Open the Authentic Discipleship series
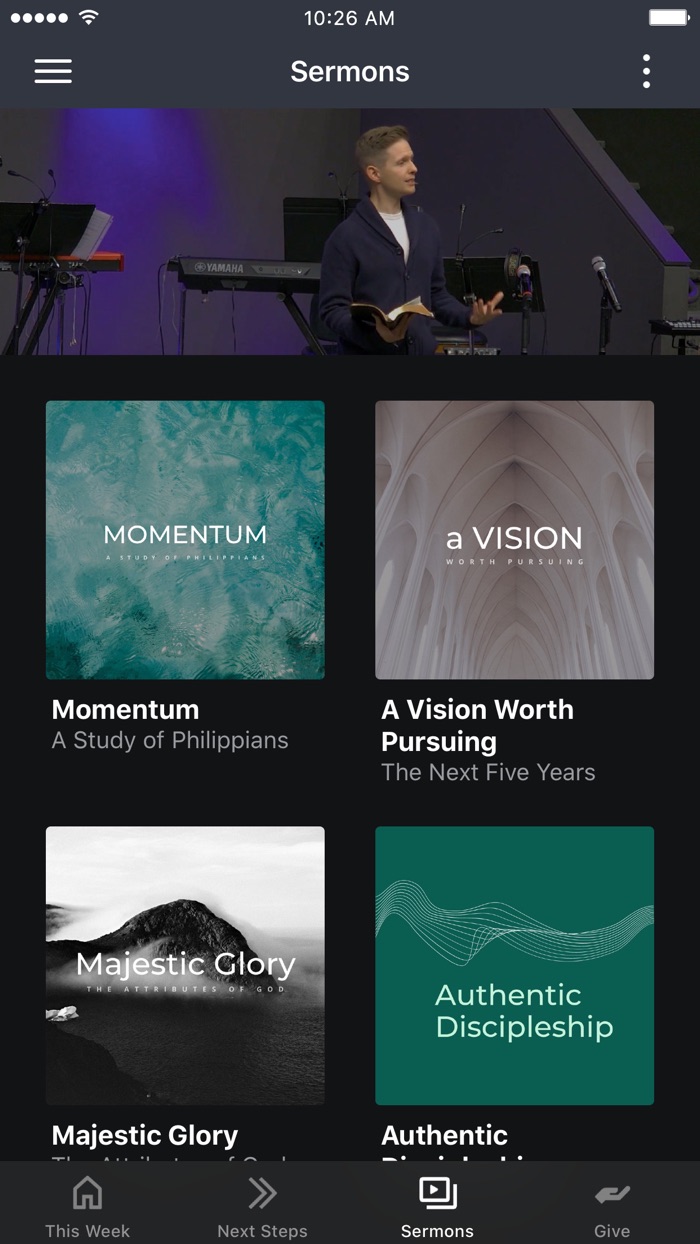 [x=514, y=965]
